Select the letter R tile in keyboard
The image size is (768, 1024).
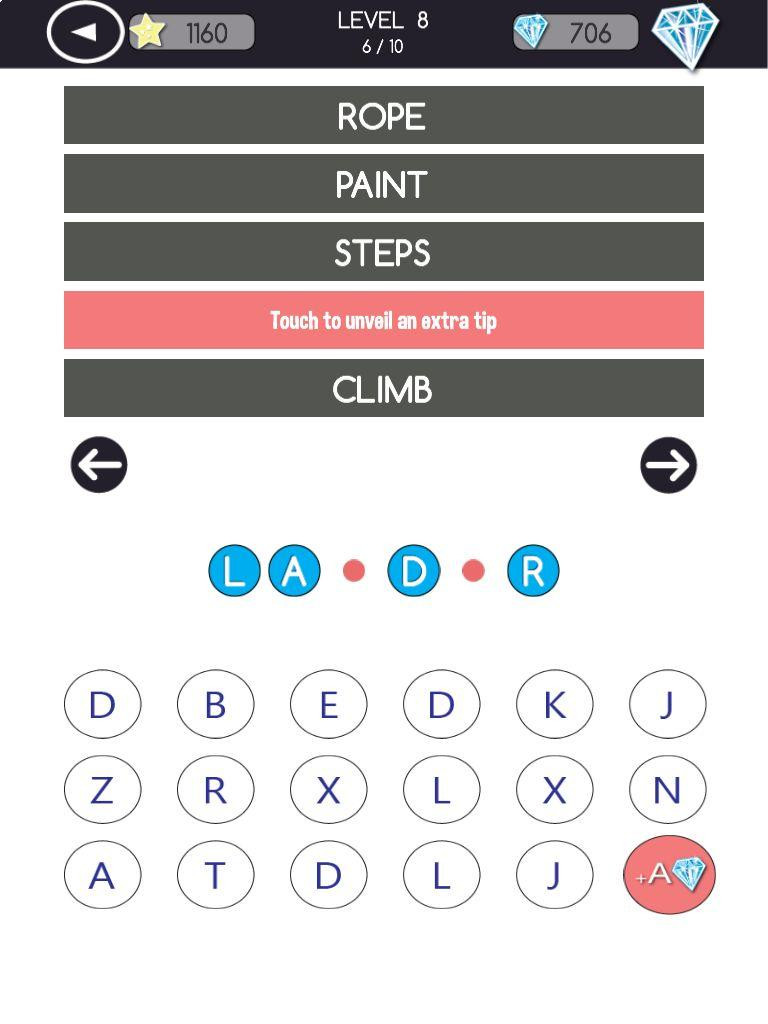pyautogui.click(x=215, y=790)
